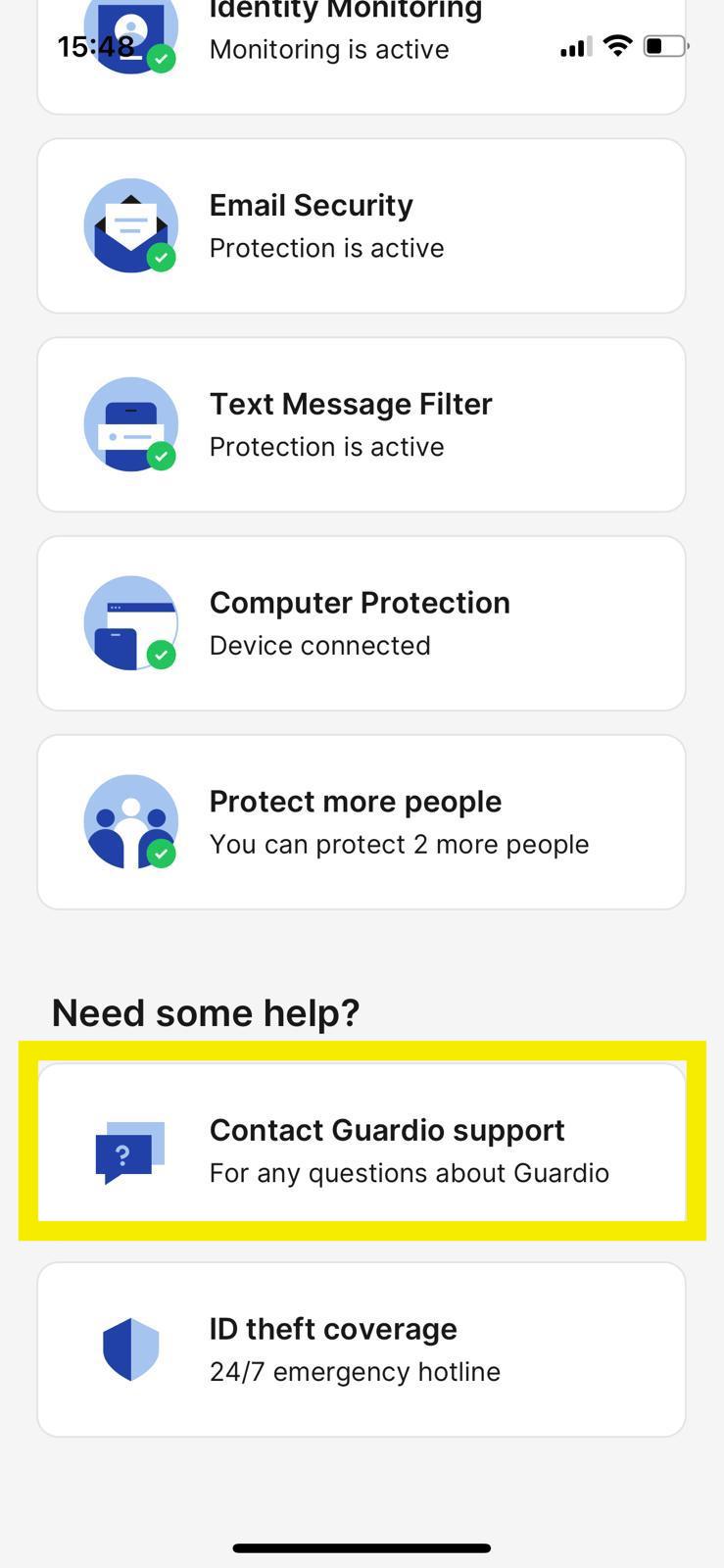Open Email Security protection card
The height and width of the screenshot is (1568, 724).
point(361,225)
